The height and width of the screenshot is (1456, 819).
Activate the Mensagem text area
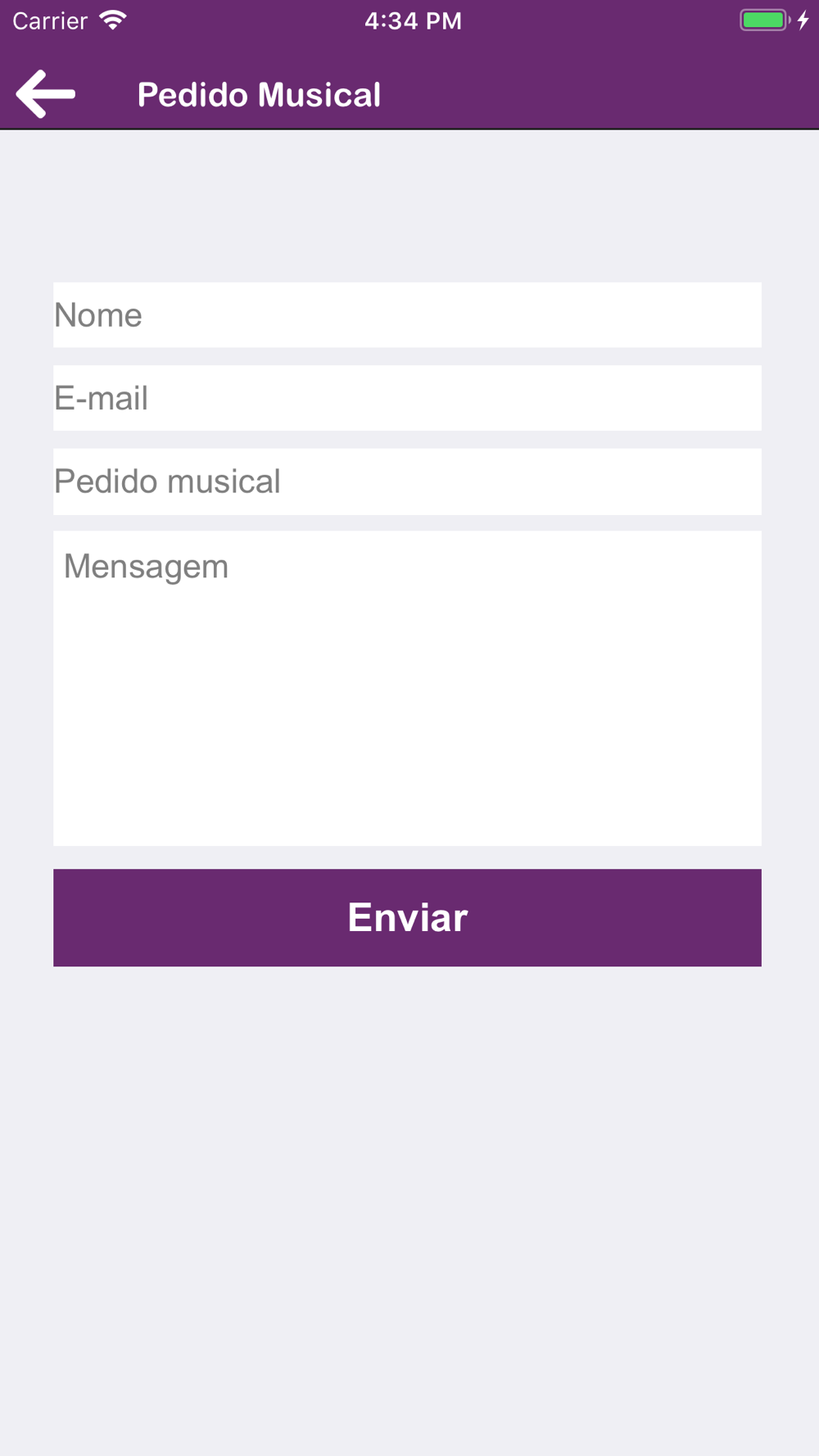point(407,688)
